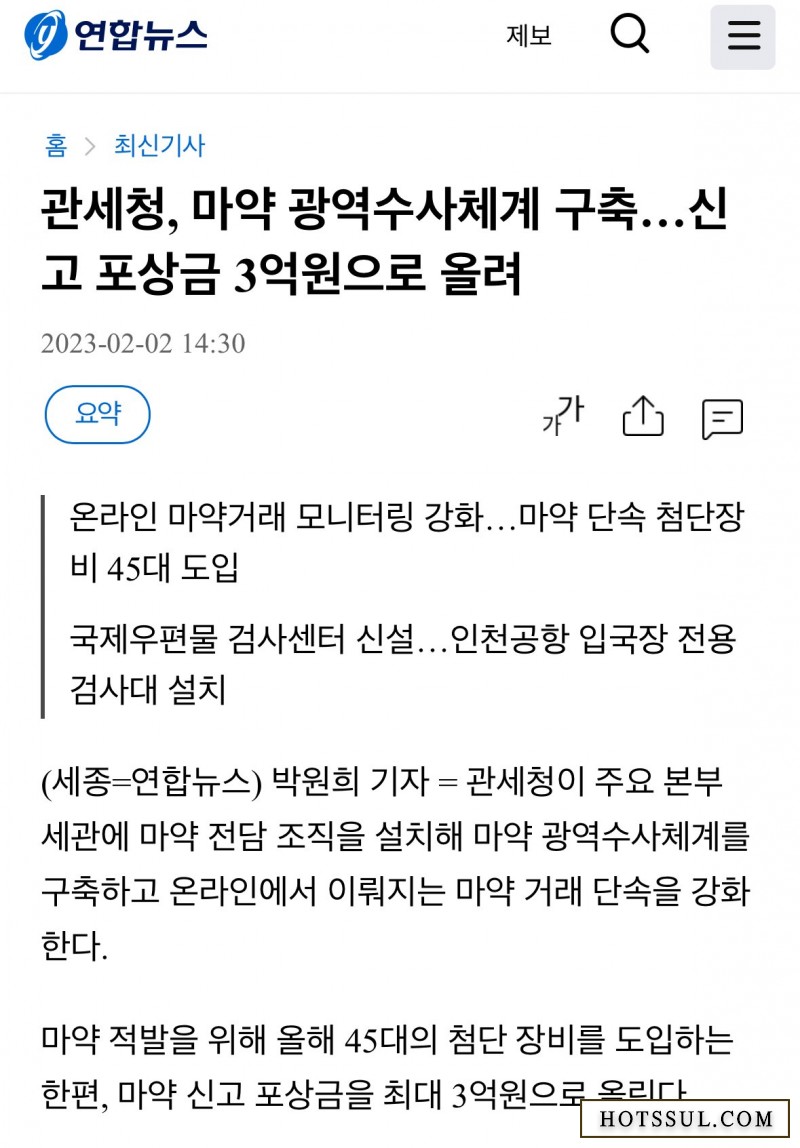Viewport: 800px width, 1148px height.
Task: Open the comments icon
Action: click(x=722, y=418)
